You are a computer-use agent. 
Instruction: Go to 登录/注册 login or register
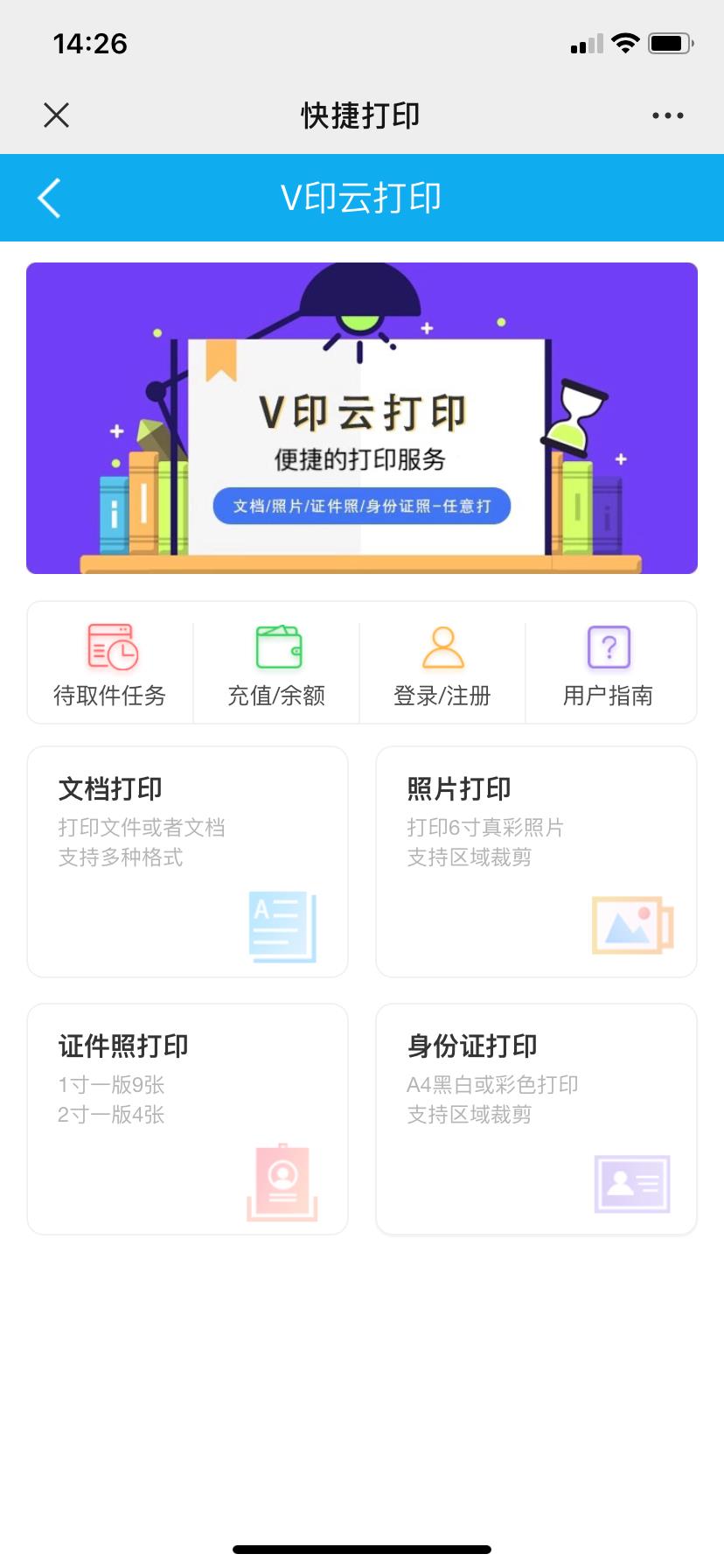pos(442,664)
